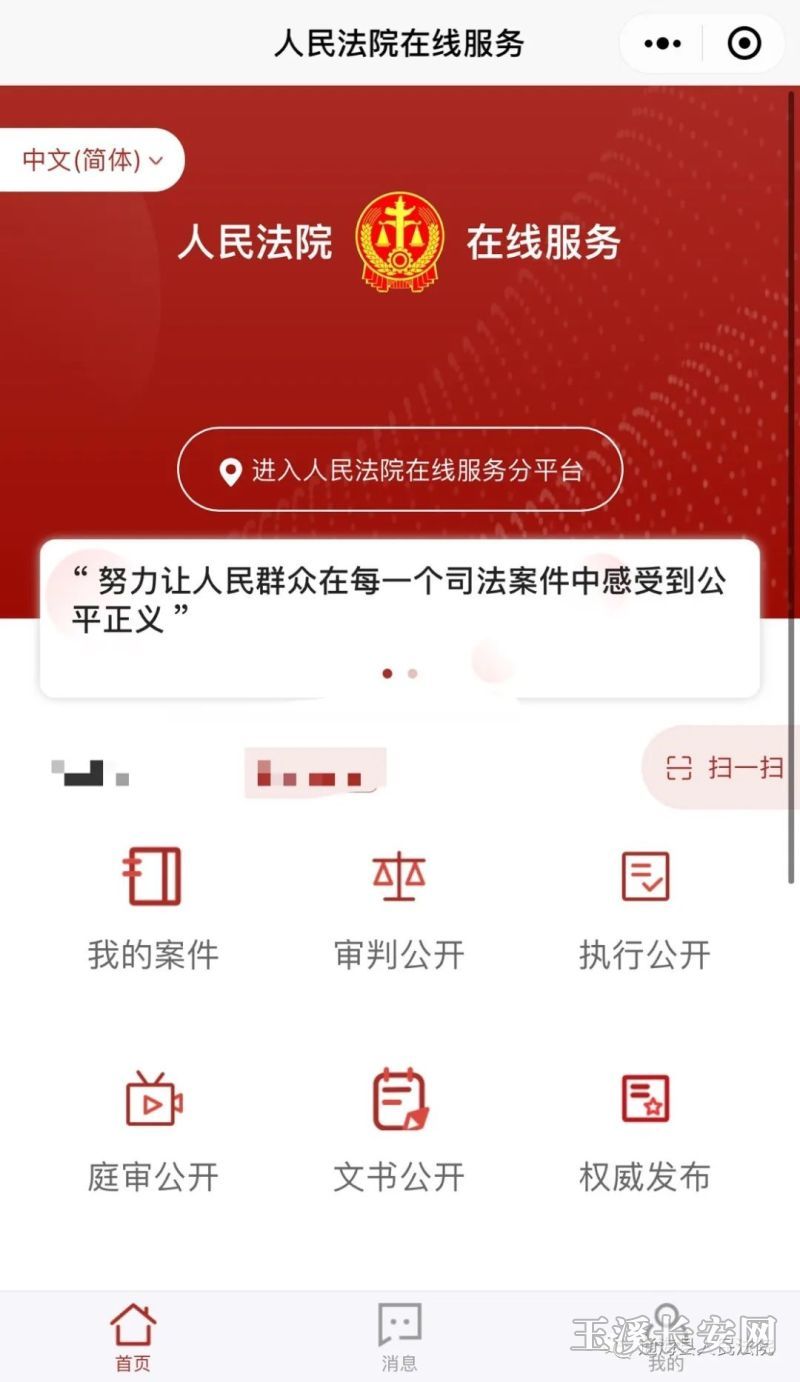Open the mini program more options menu
The image size is (800, 1382).
662,44
